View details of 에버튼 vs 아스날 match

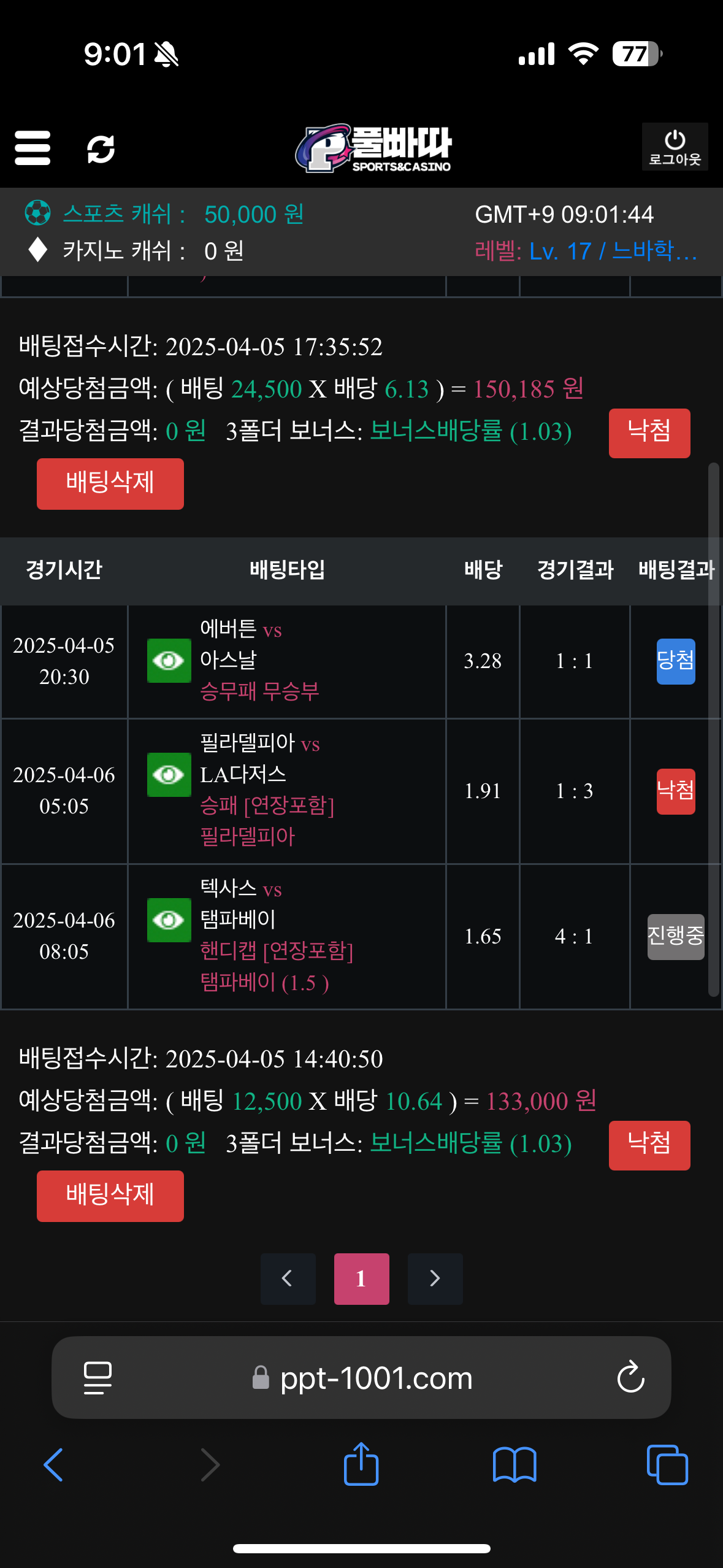169,661
